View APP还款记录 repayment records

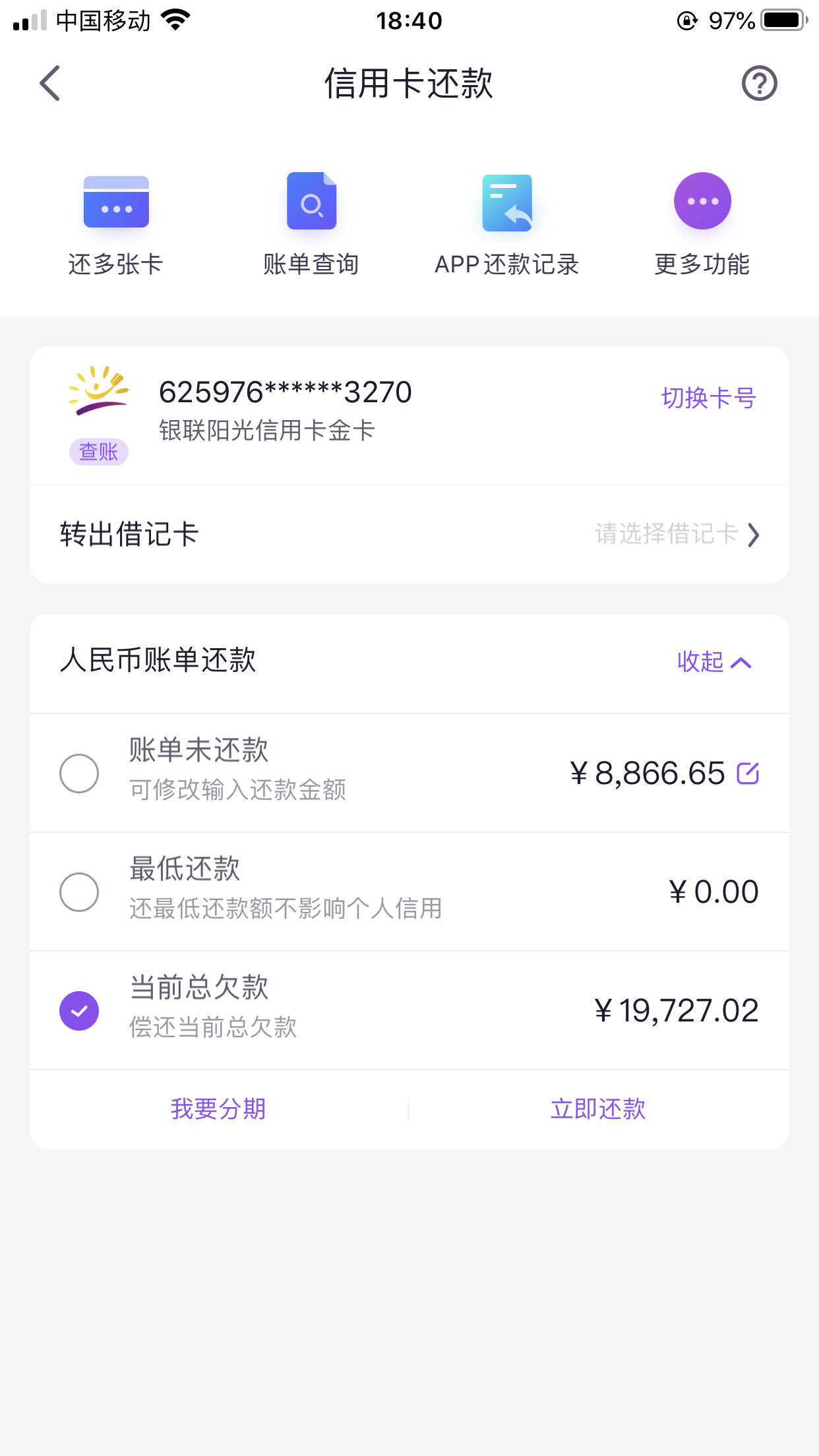pyautogui.click(x=506, y=226)
